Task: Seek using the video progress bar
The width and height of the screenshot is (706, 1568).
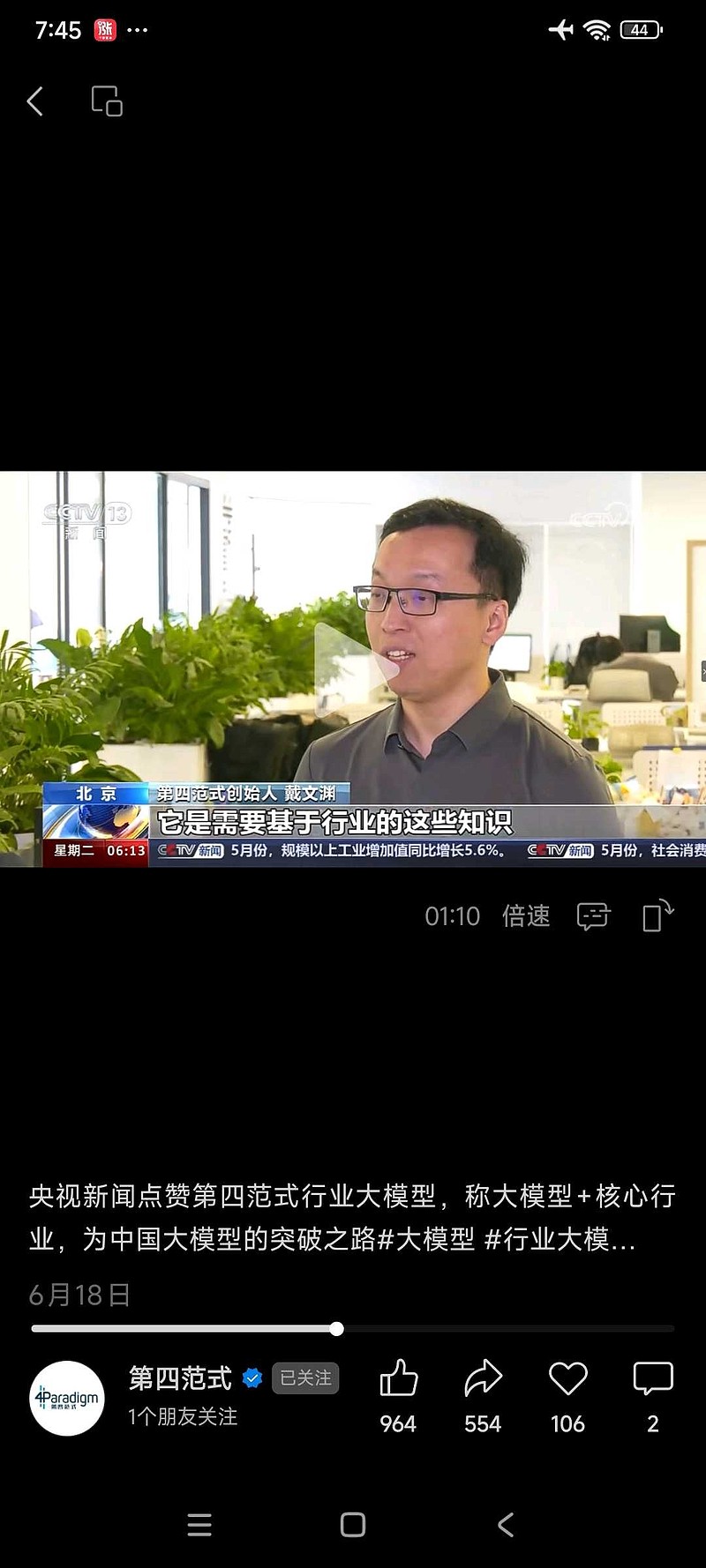Action: pos(353,1328)
